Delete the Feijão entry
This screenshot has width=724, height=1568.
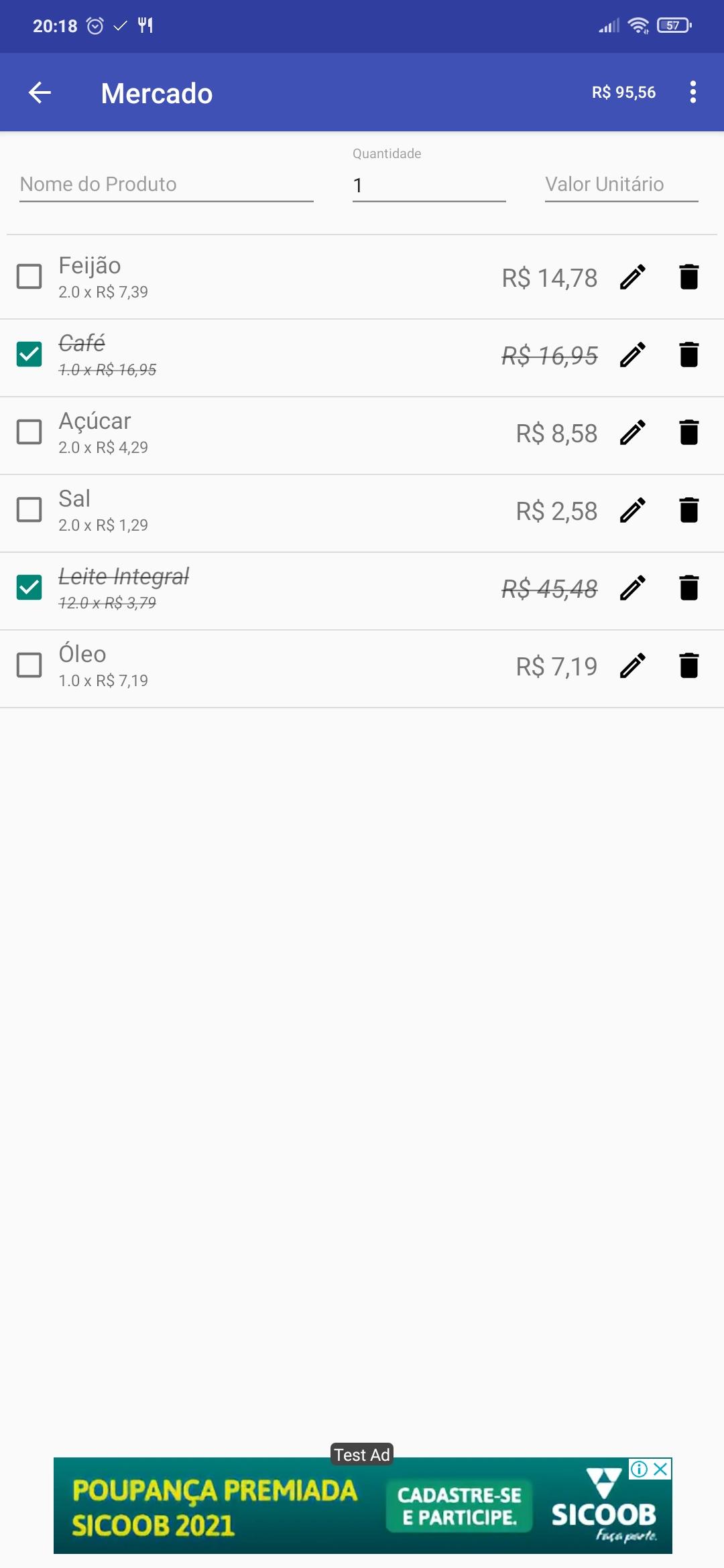click(688, 277)
